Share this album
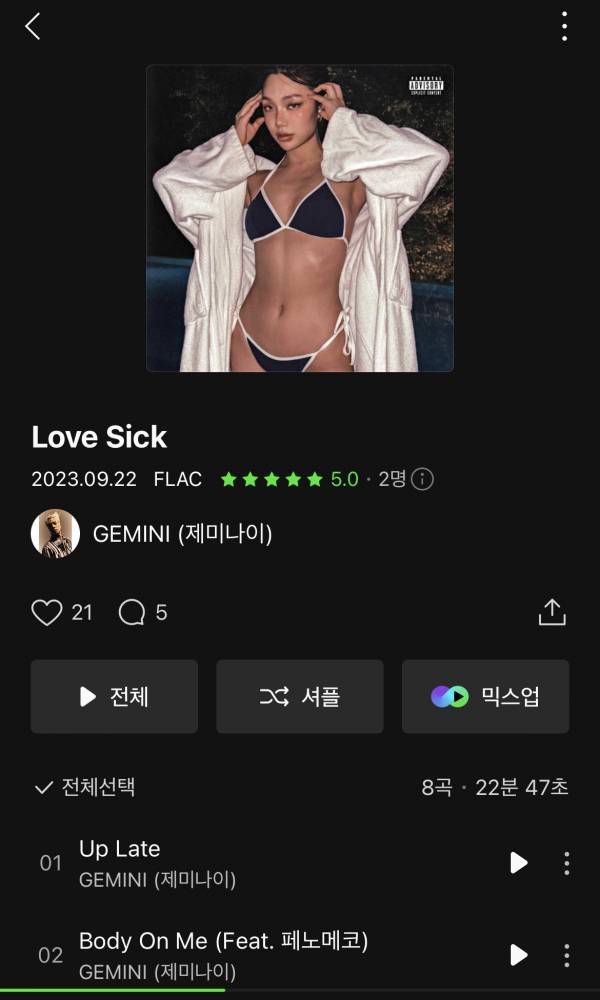600x1000 pixels. [x=552, y=612]
